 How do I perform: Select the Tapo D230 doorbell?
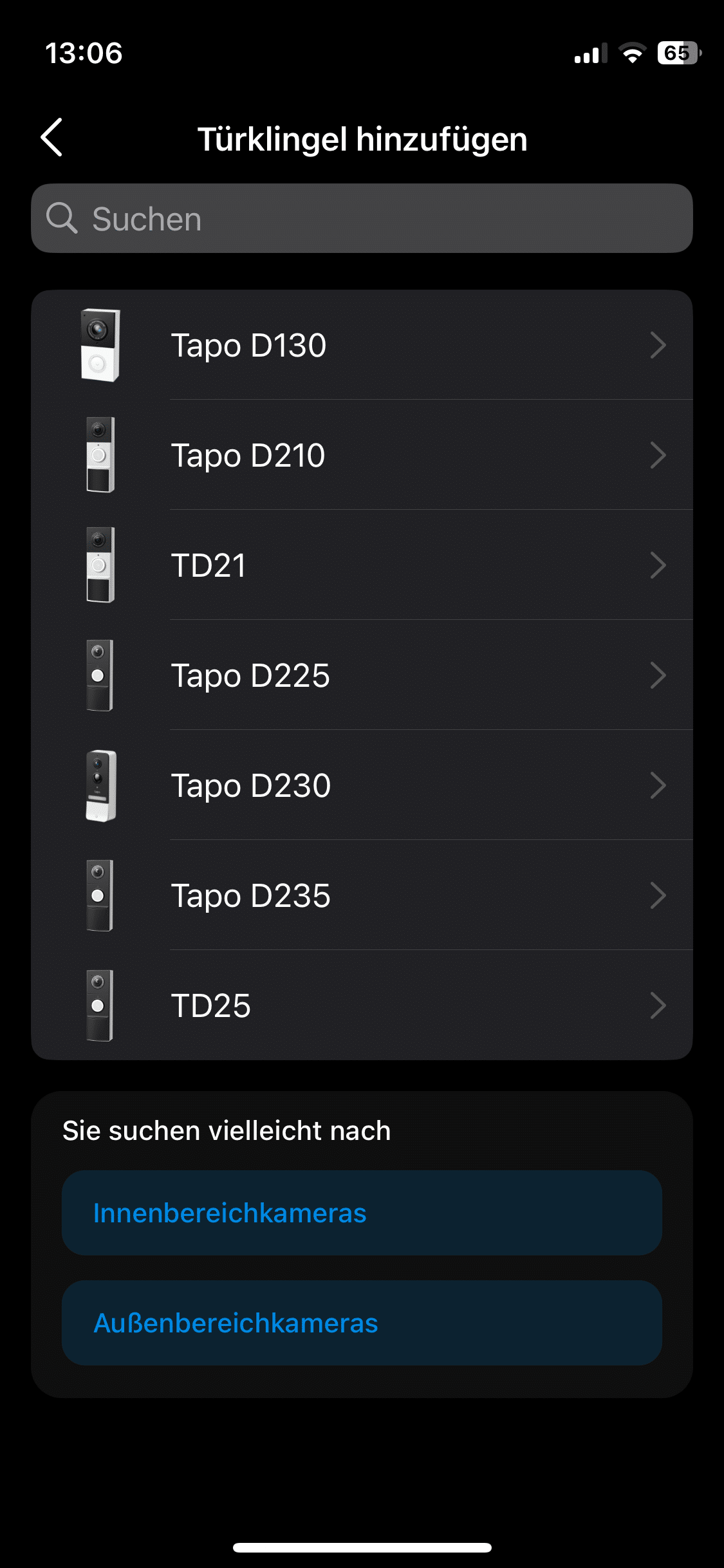(362, 786)
